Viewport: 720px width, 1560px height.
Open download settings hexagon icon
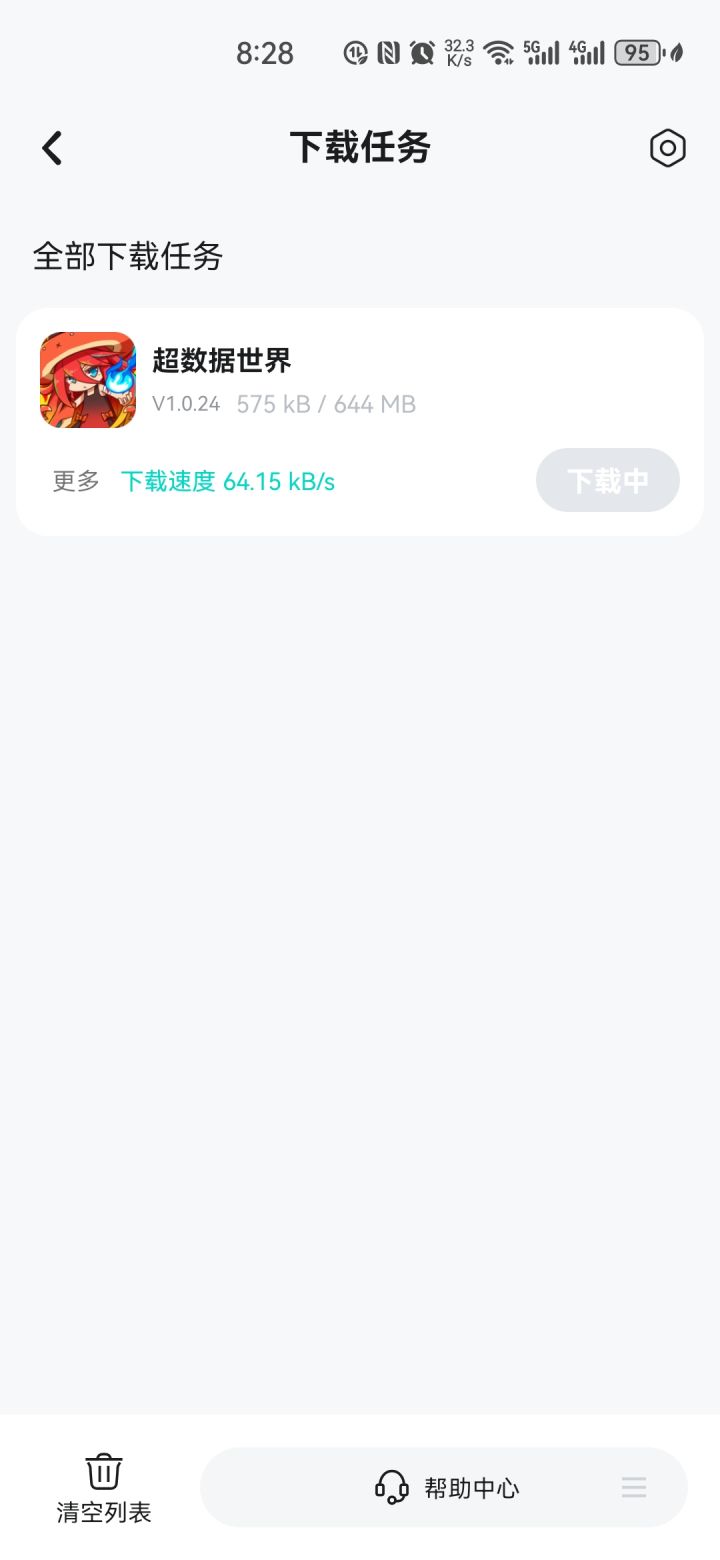(x=667, y=149)
